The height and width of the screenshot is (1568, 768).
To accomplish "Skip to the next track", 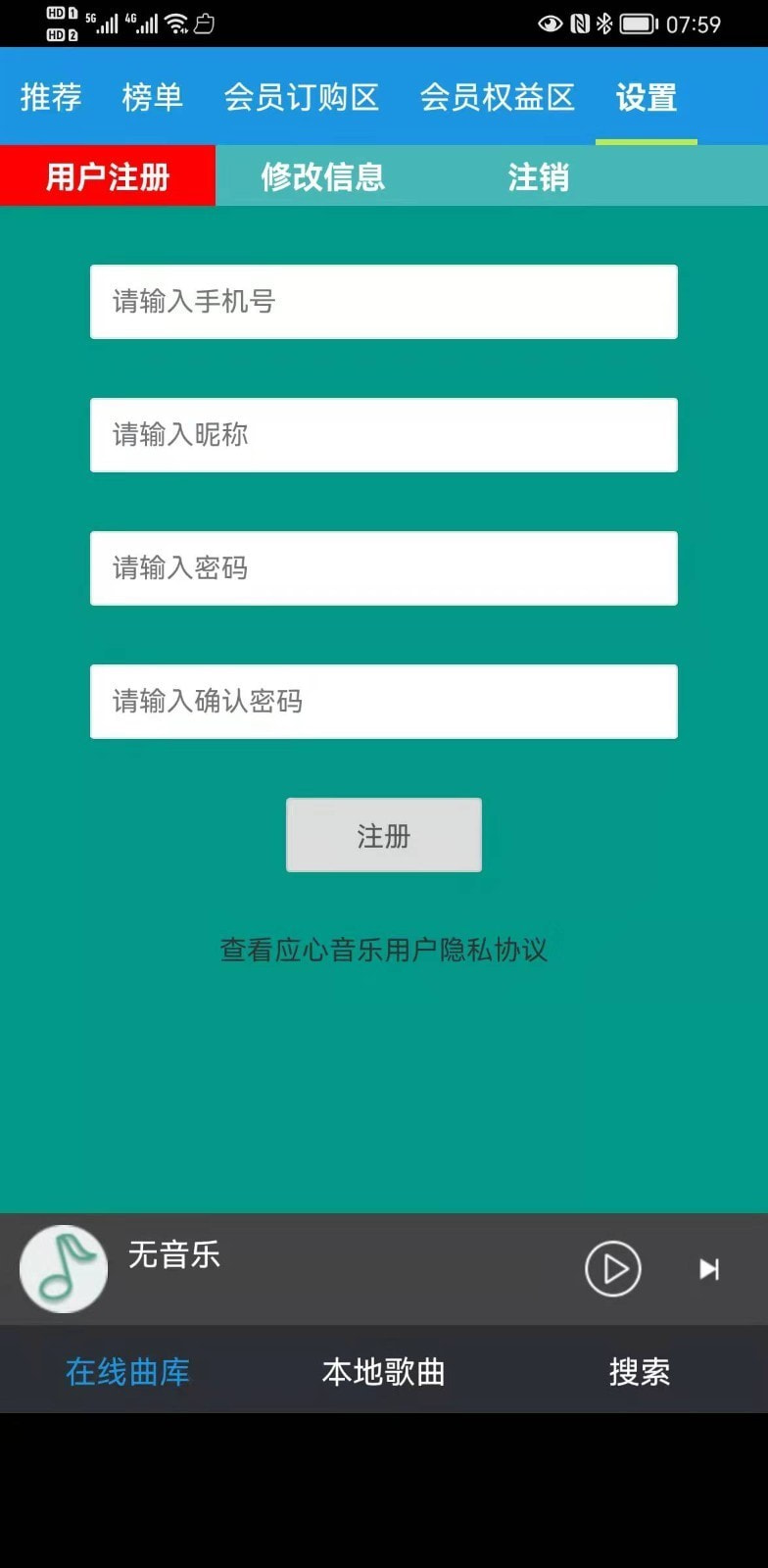I will pyautogui.click(x=709, y=1269).
